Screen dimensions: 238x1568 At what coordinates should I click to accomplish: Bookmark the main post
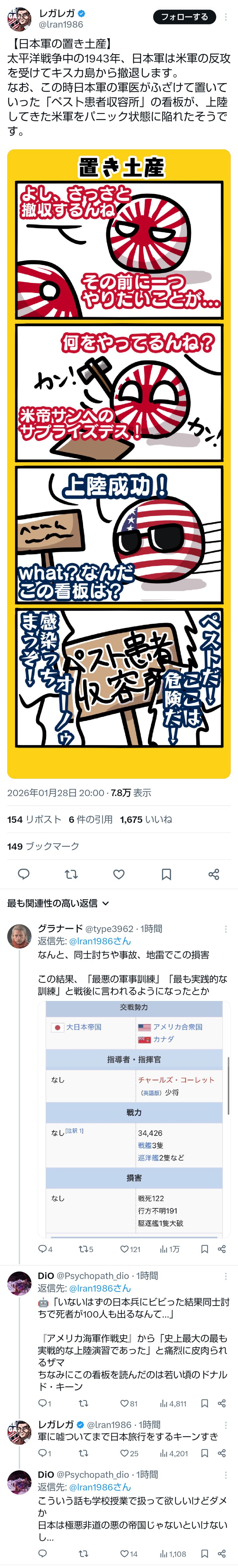(166, 874)
